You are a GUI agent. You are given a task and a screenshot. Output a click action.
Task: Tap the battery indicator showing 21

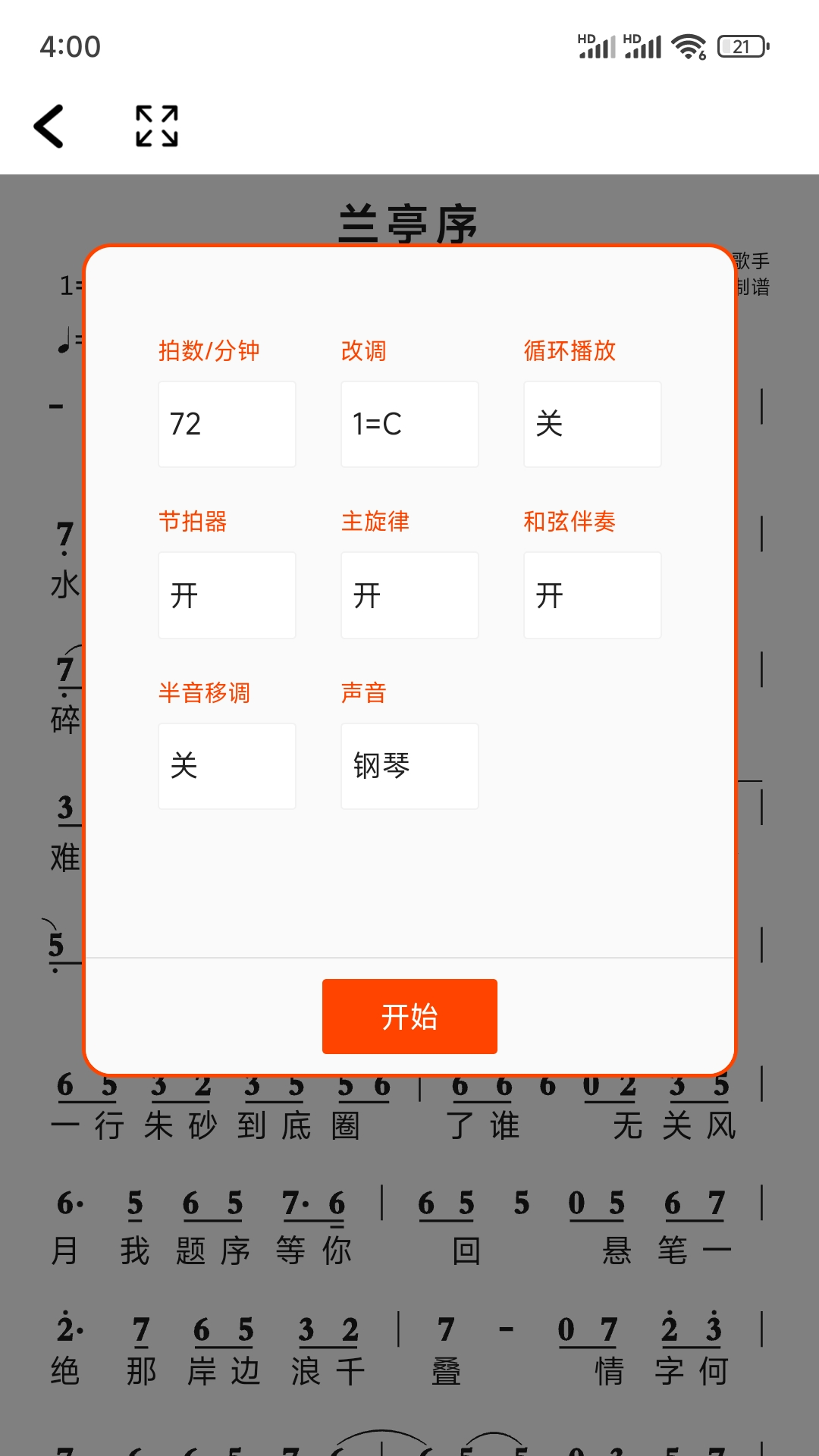(739, 47)
